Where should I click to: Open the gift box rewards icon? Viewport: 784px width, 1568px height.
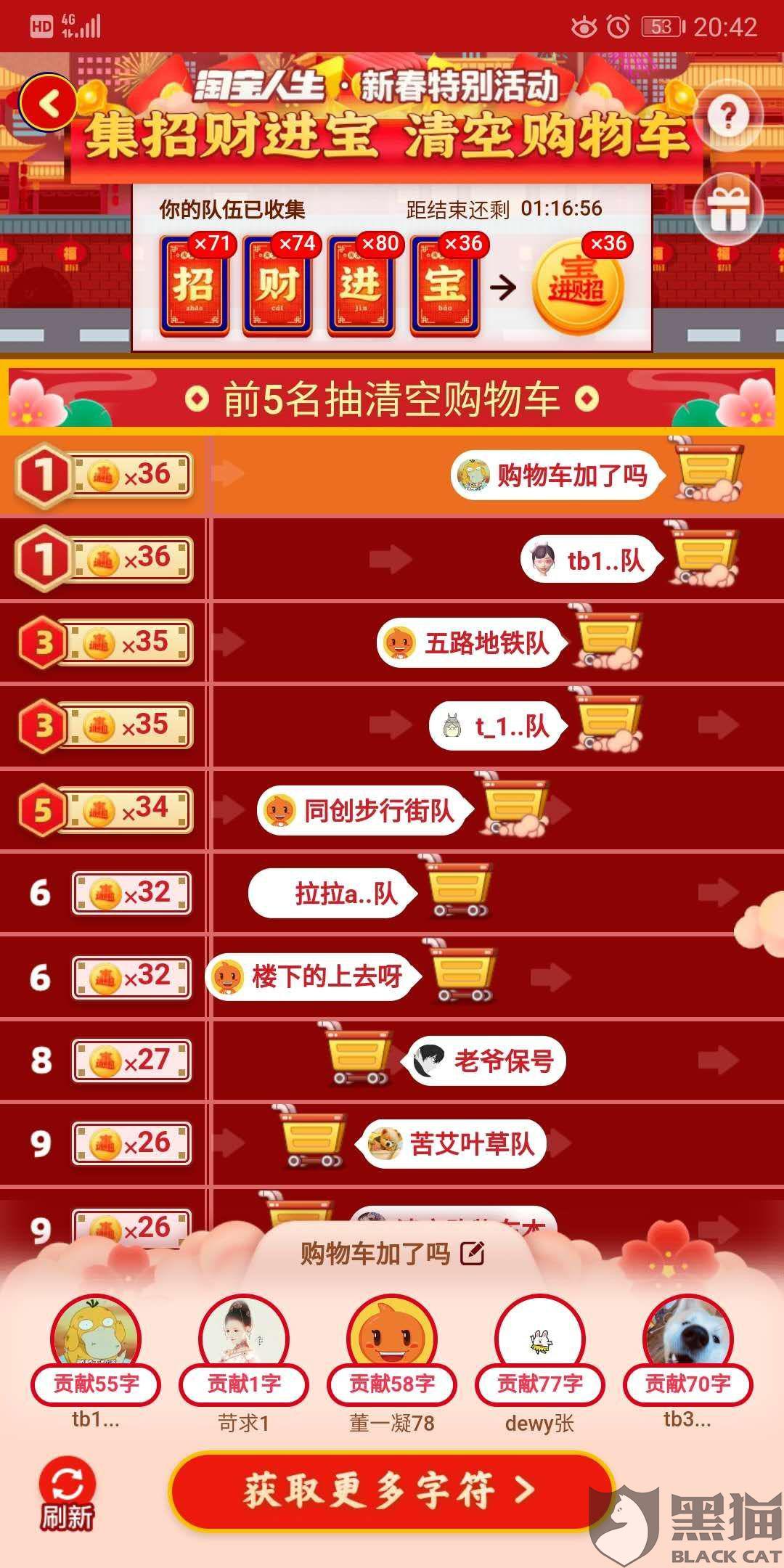click(728, 210)
